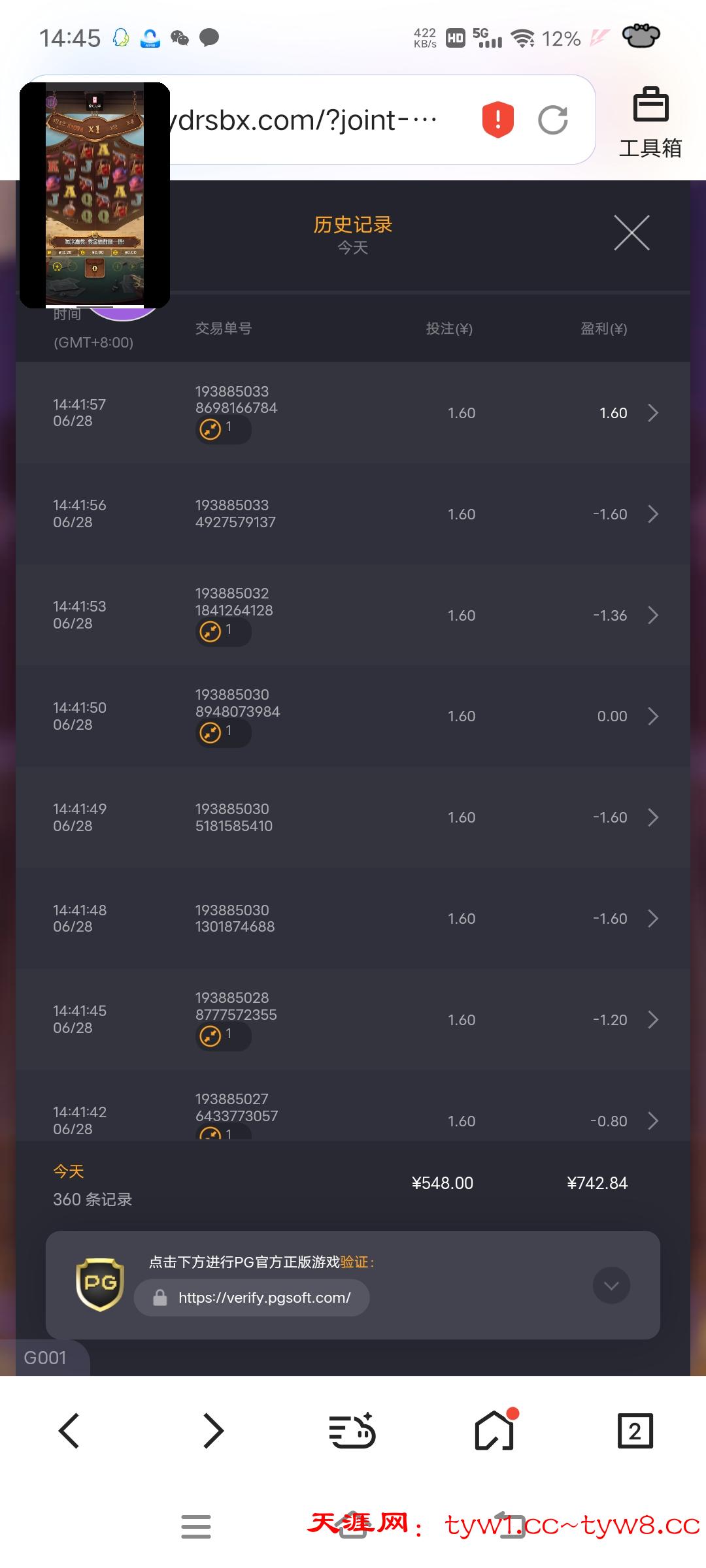Image resolution: width=706 pixels, height=1568 pixels.
Task: Tap the address bar URL
Action: pyautogui.click(x=307, y=120)
